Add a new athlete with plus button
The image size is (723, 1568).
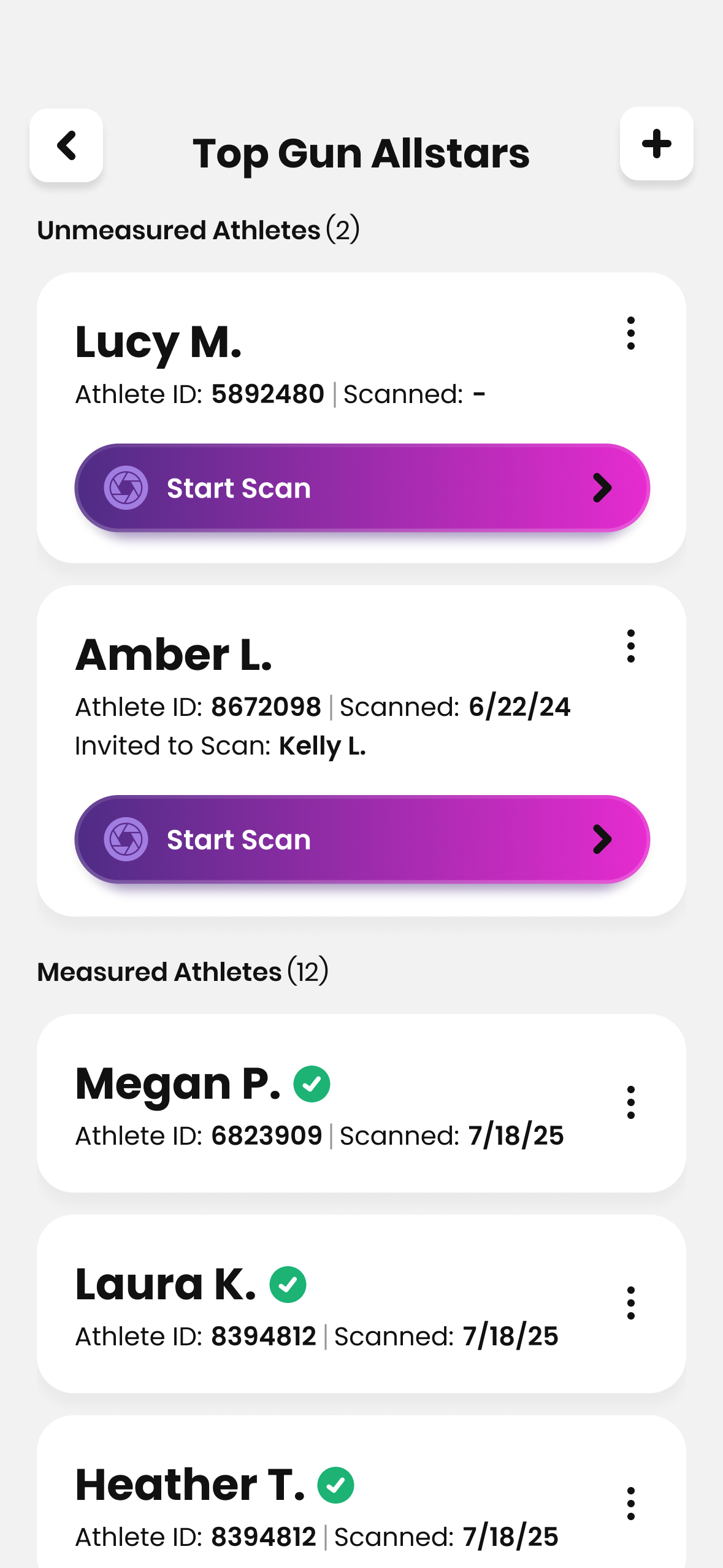[x=656, y=144]
